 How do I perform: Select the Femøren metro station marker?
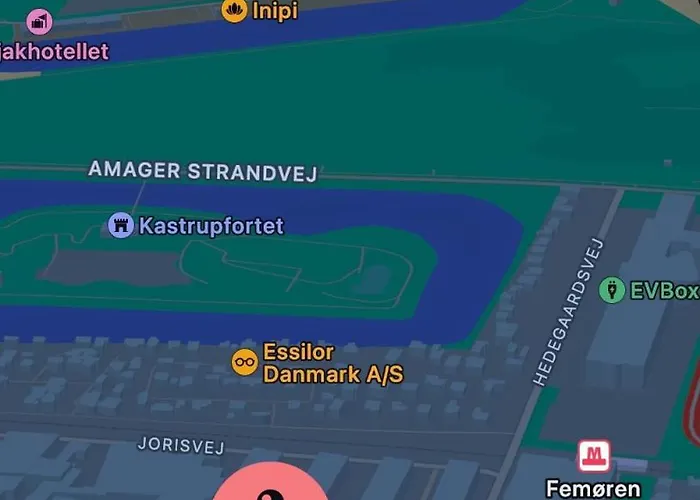point(596,457)
